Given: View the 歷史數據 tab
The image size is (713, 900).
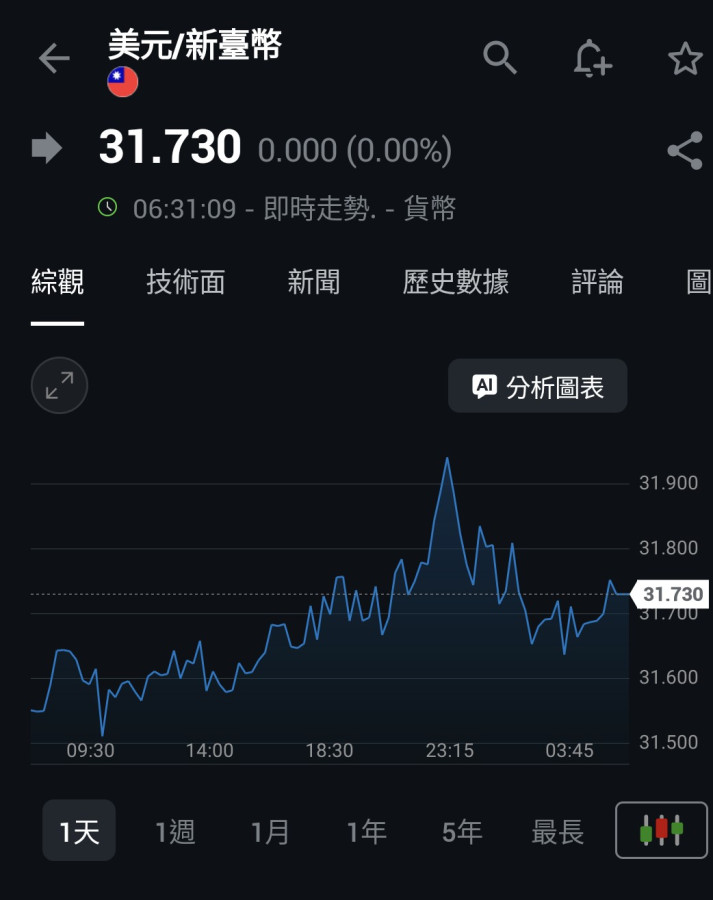Looking at the screenshot, I should 455,283.
